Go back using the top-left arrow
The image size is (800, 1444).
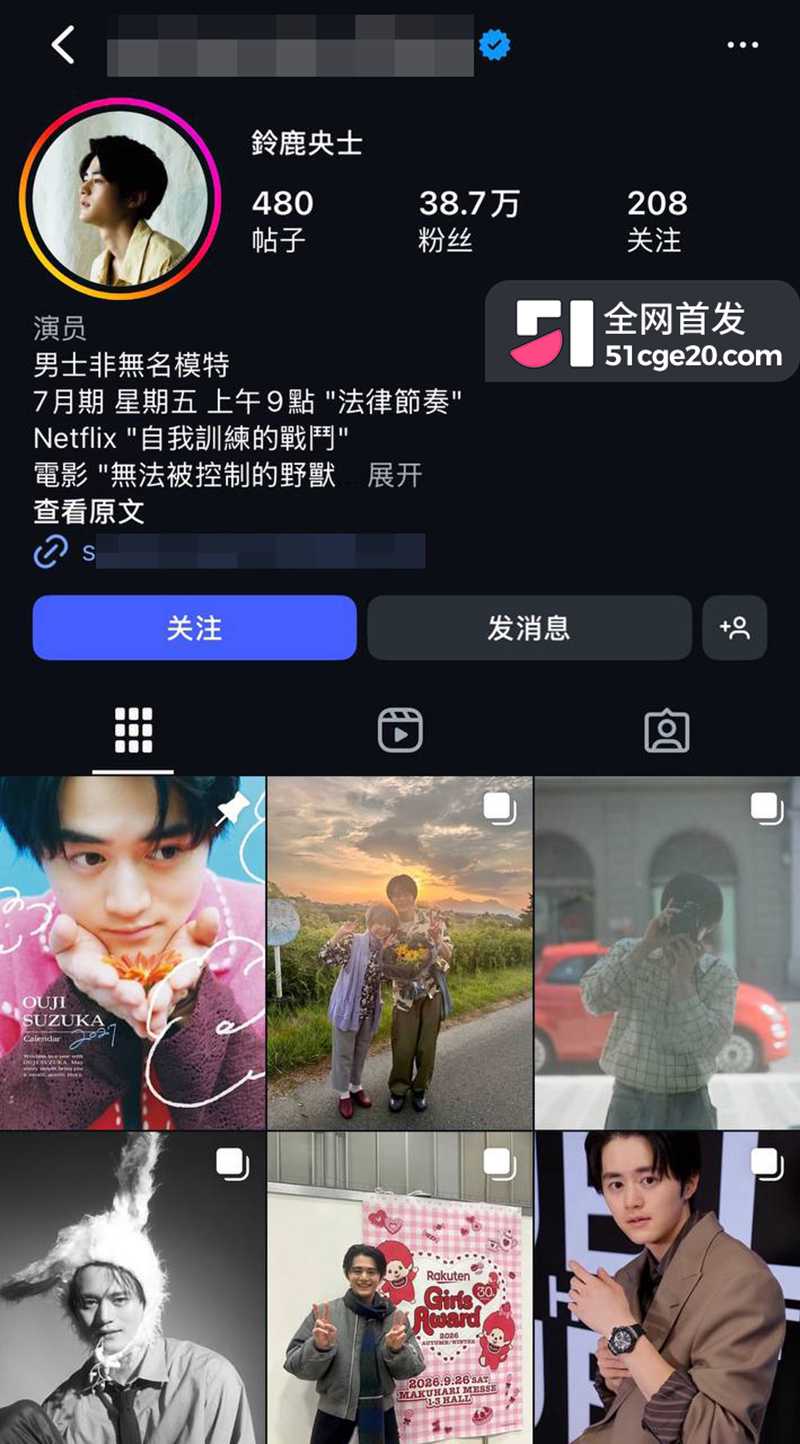64,45
